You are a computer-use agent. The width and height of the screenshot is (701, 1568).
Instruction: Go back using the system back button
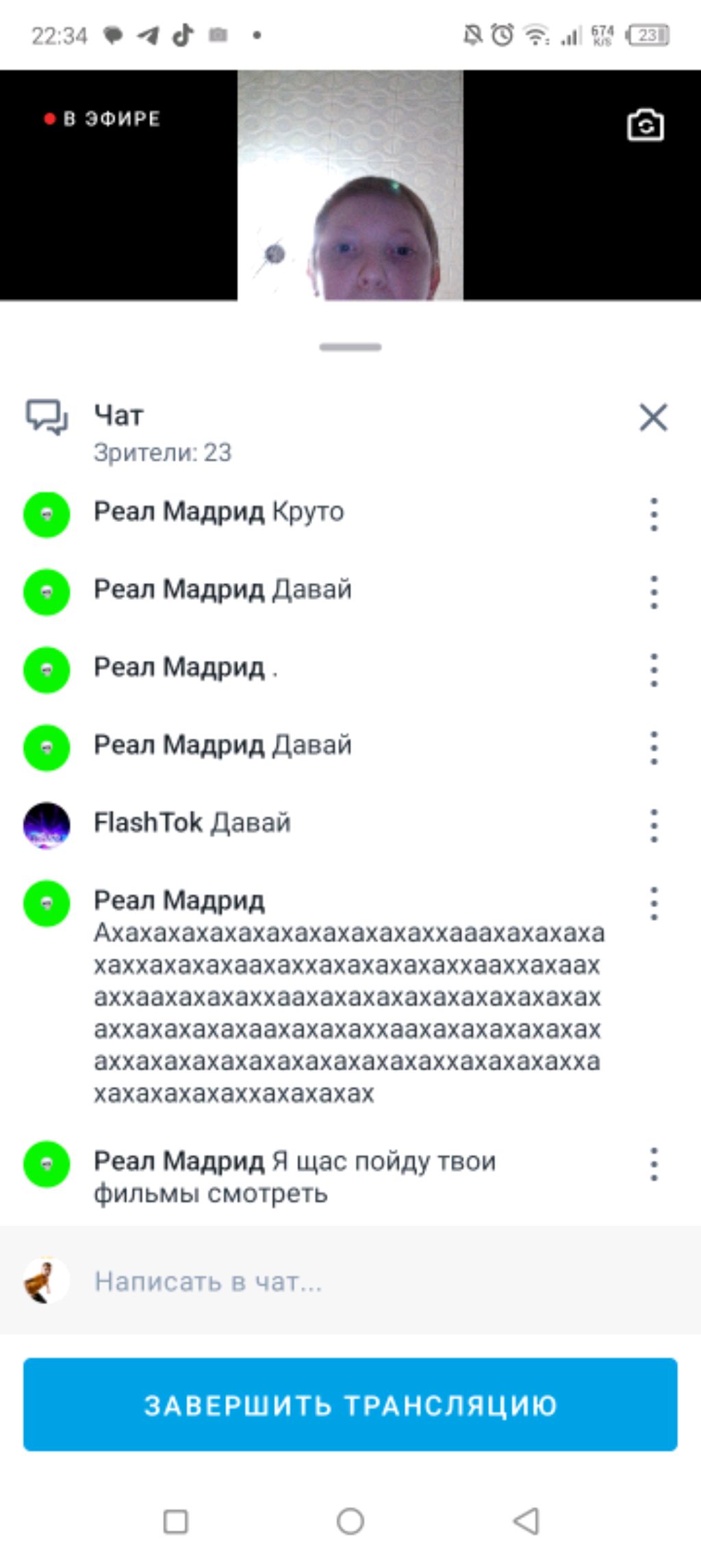click(x=526, y=1521)
